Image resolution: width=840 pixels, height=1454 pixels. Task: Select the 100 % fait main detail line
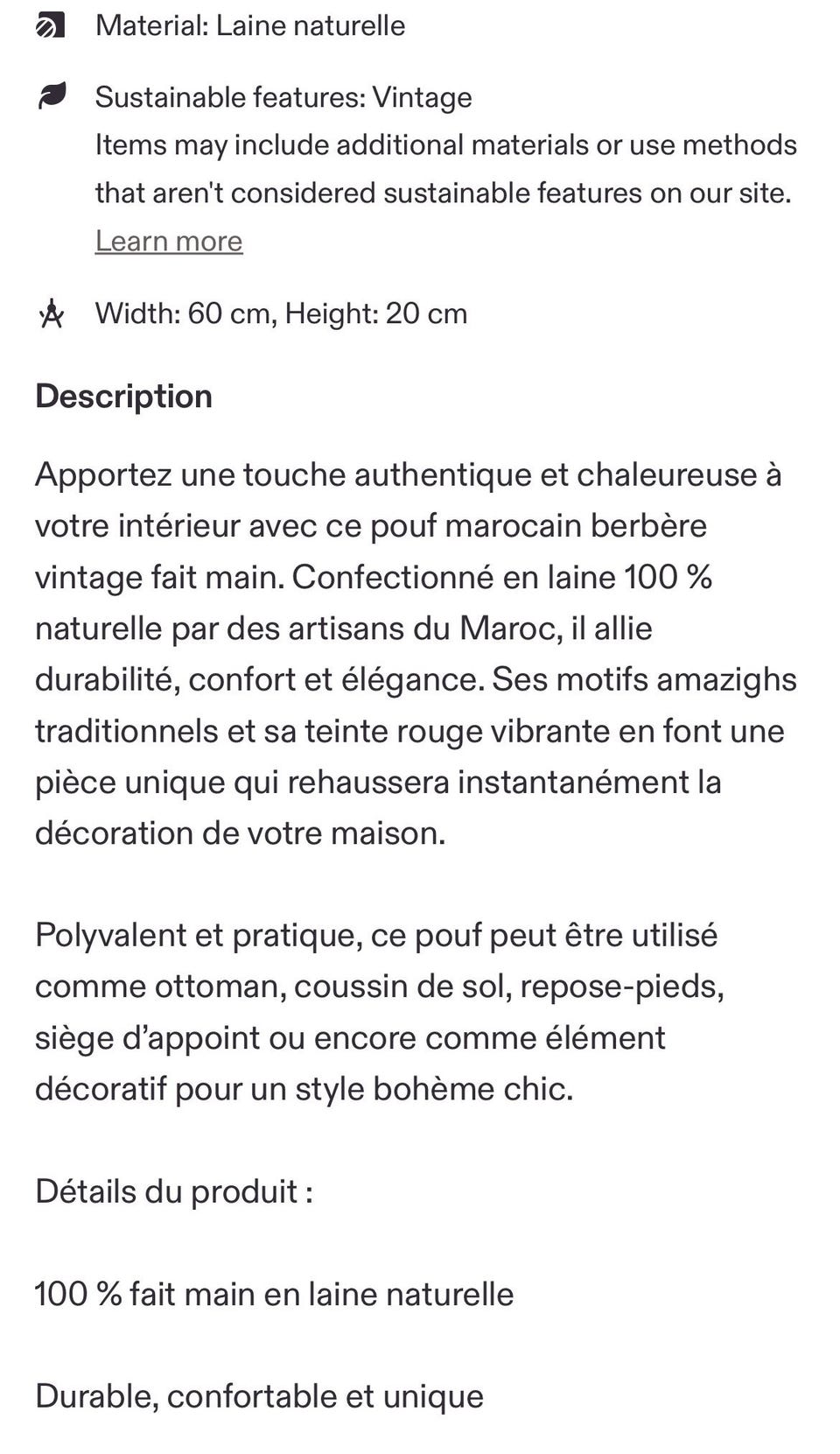[274, 1292]
